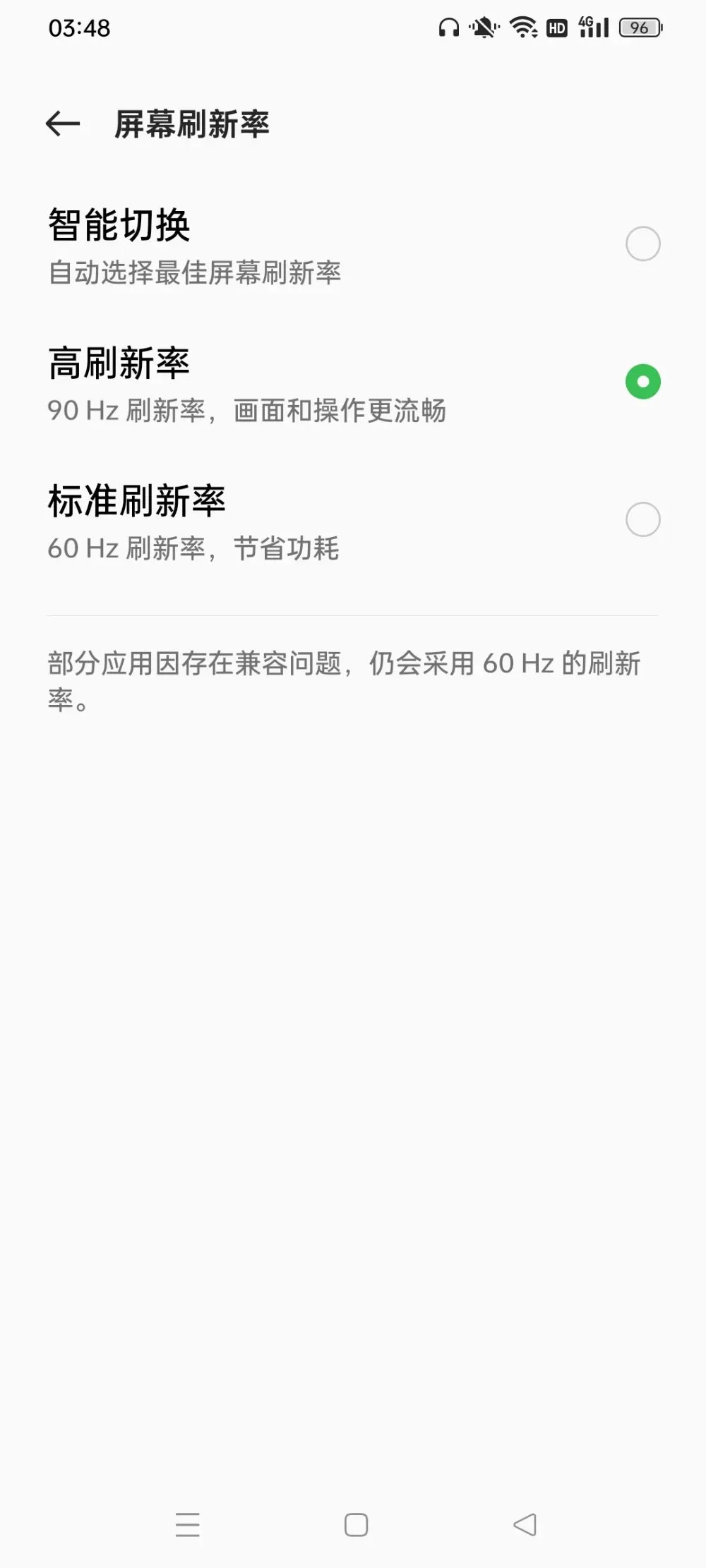Viewport: 706px width, 1568px height.
Task: Go back from 屏幕刷新率 page
Action: point(63,124)
